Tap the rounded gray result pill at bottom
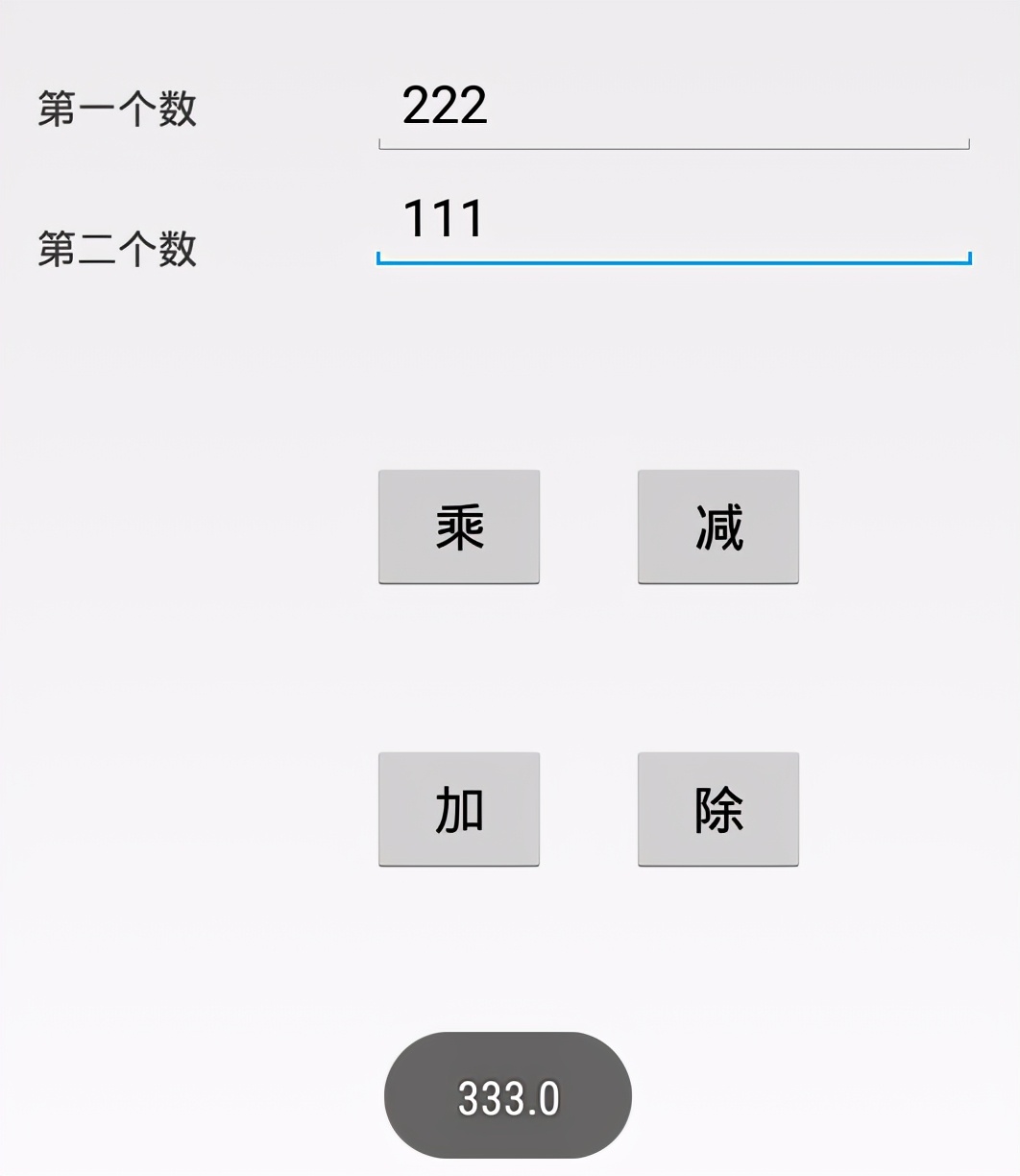Image resolution: width=1020 pixels, height=1176 pixels. pos(507,1094)
